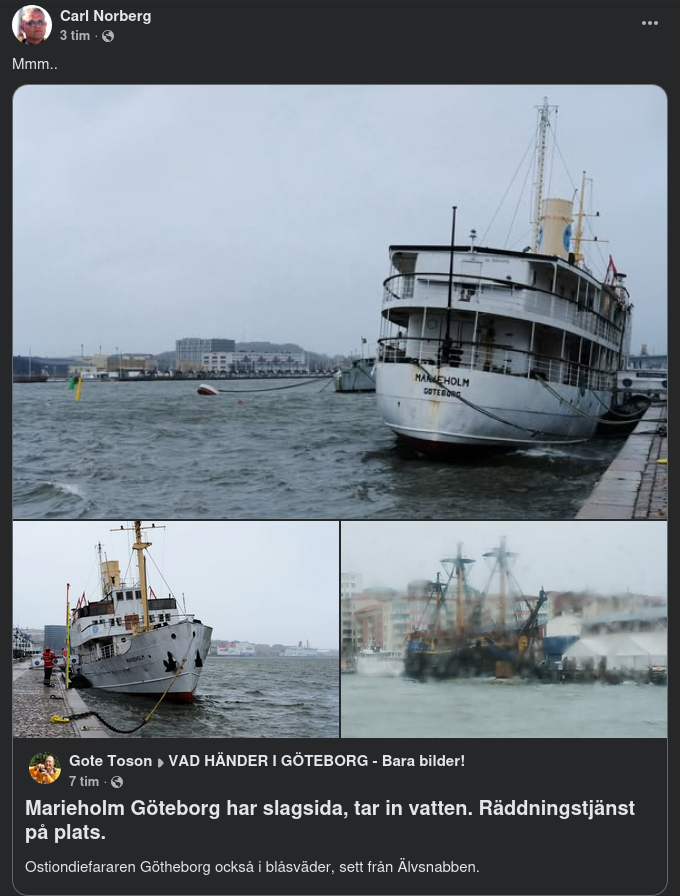
Task: Open Gote Toson's profile name
Action: [110, 761]
